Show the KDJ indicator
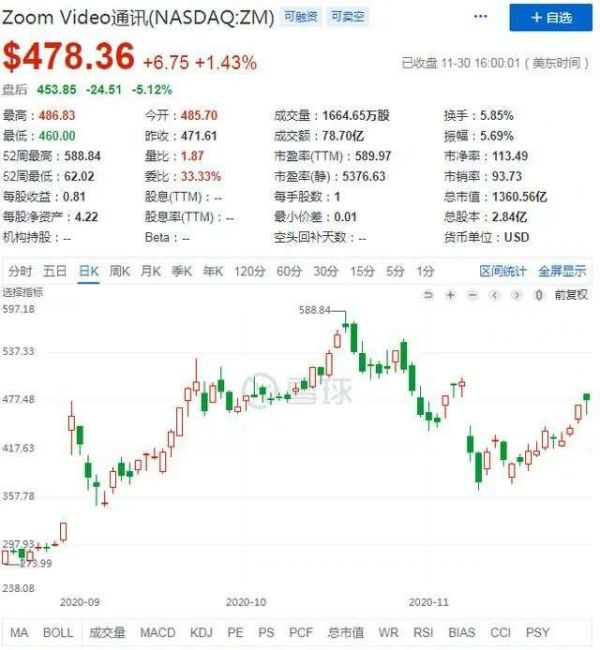The width and height of the screenshot is (600, 650). point(202,633)
